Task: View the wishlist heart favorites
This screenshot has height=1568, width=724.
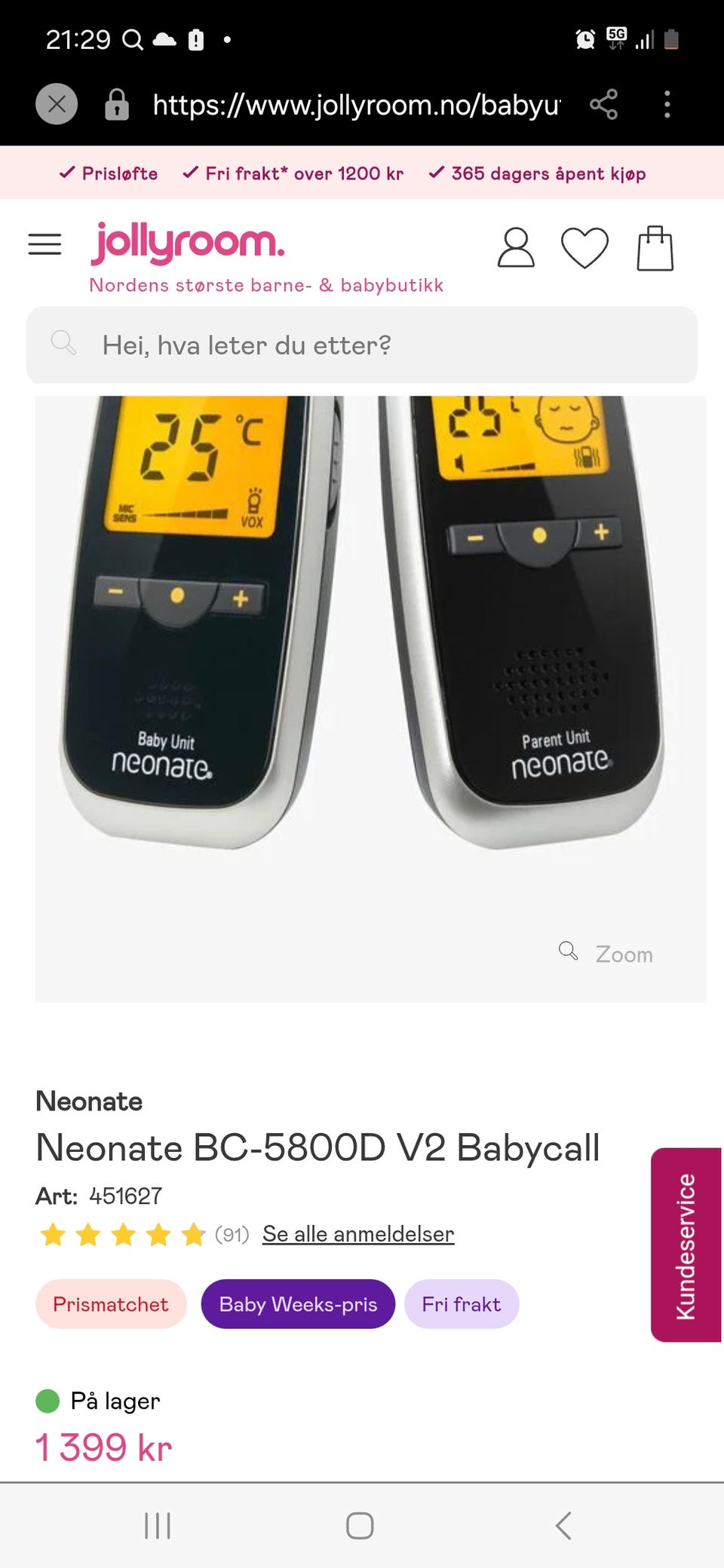Action: 584,247
